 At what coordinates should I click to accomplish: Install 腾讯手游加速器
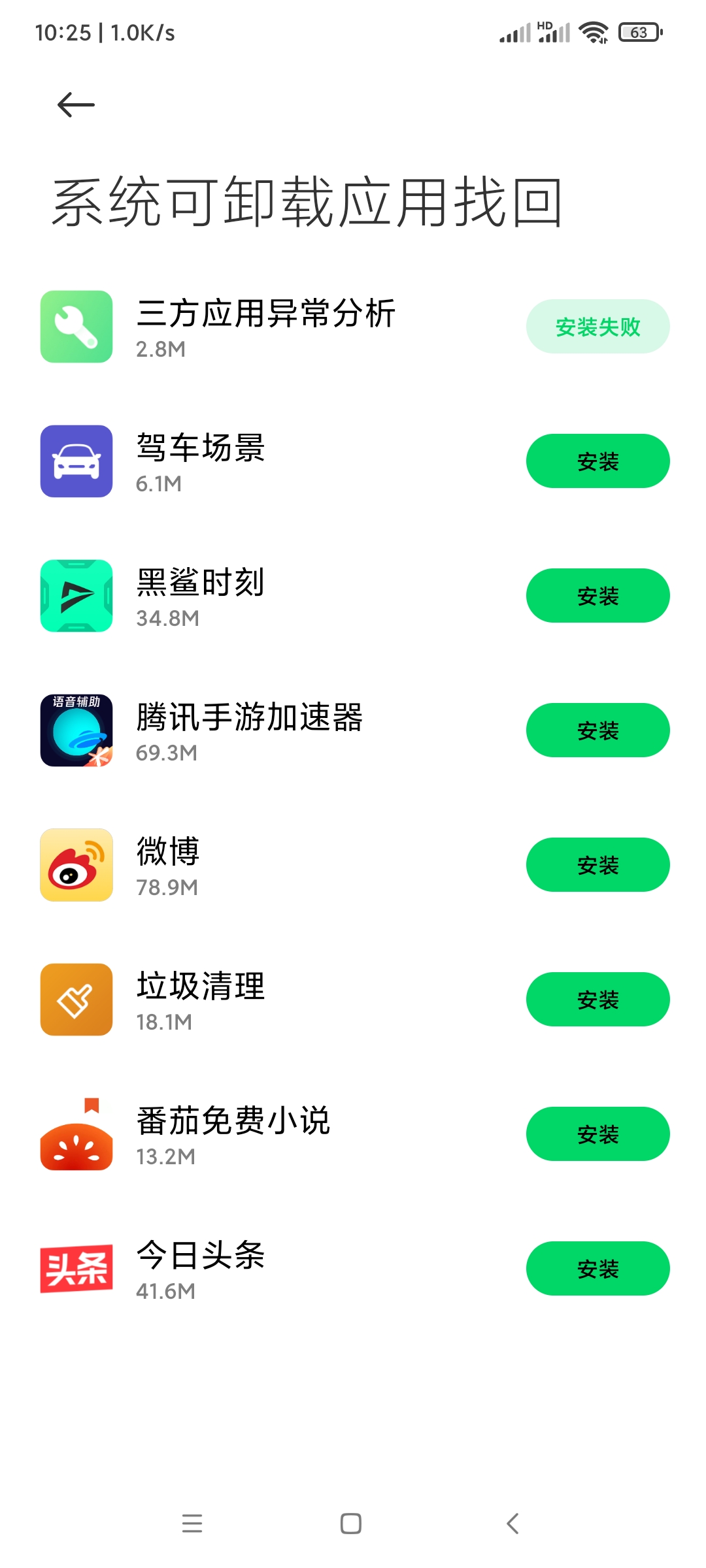click(x=597, y=730)
